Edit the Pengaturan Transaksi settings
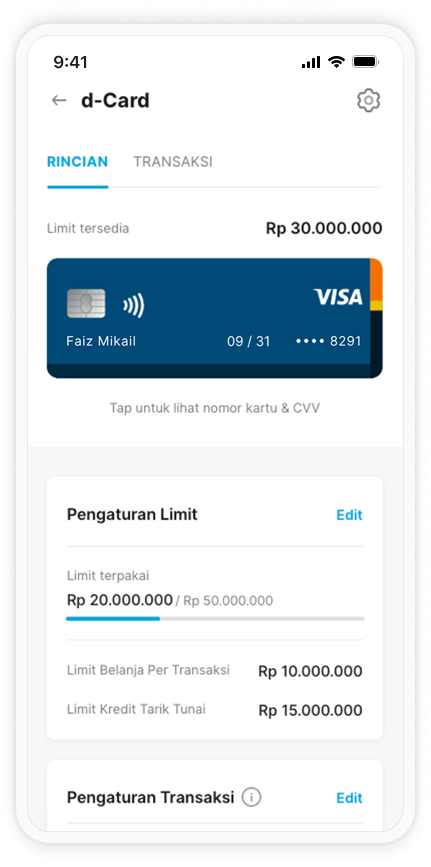Image resolution: width=431 pixels, height=867 pixels. click(349, 798)
